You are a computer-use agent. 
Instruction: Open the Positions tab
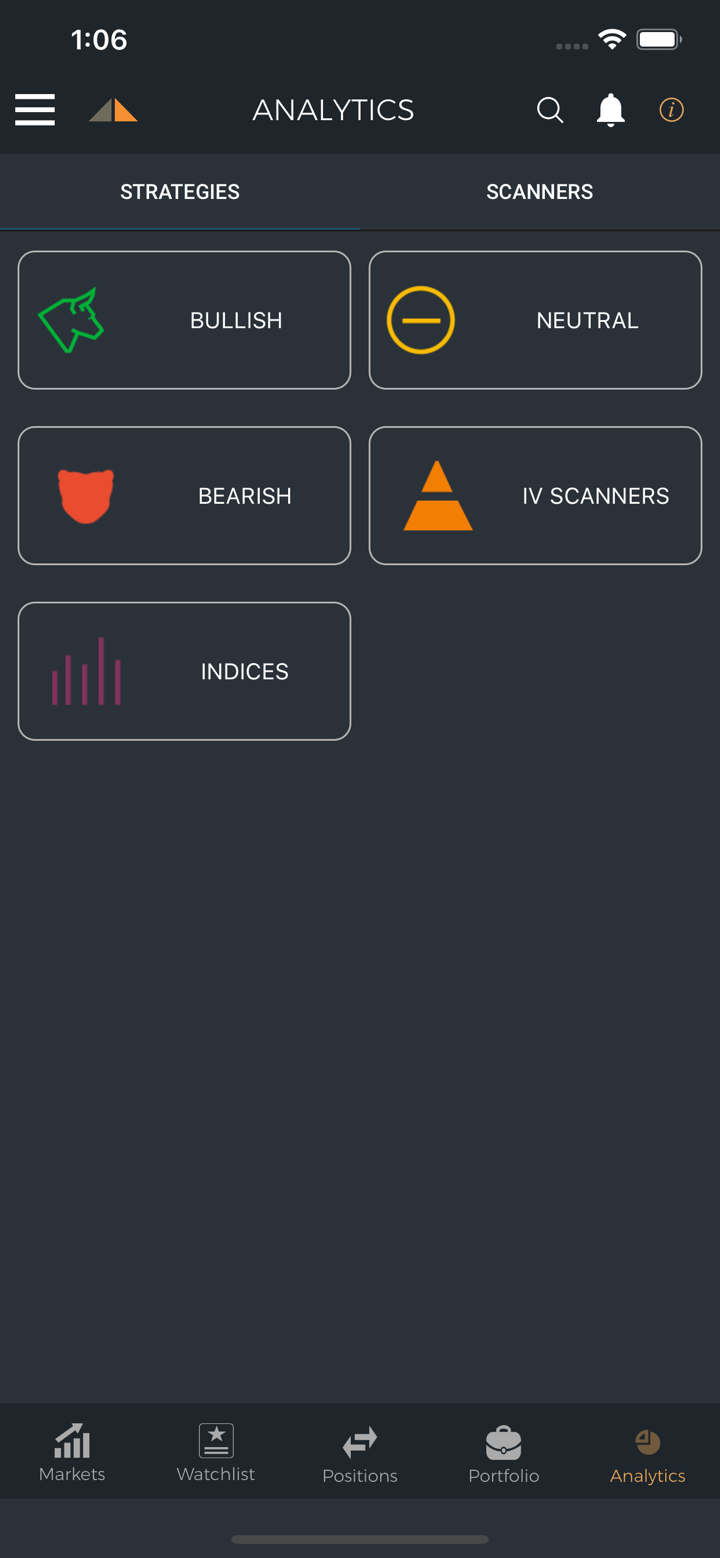tap(360, 1453)
